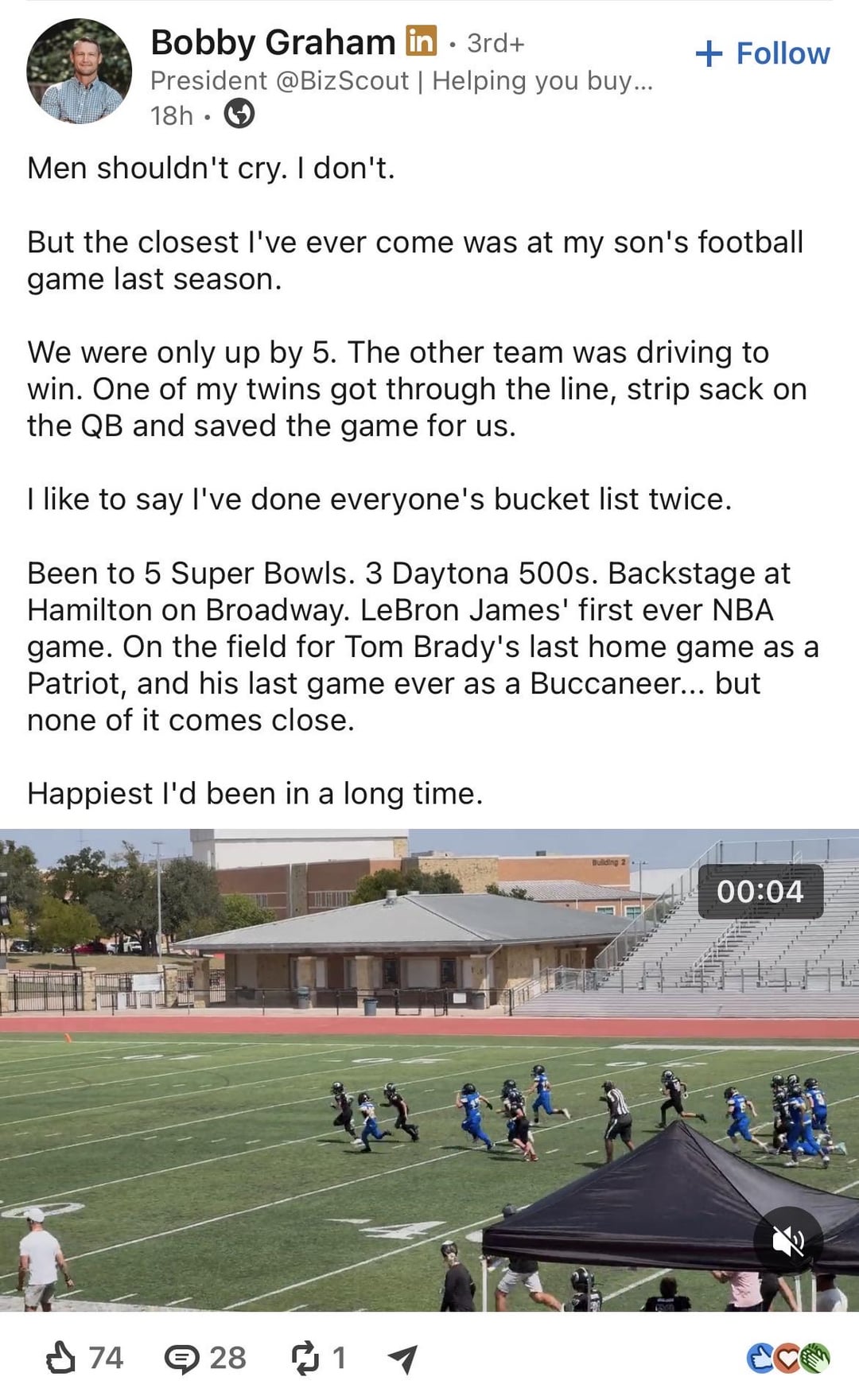Repost Bobby Graham's post
This screenshot has width=859, height=1400.
pos(319,1358)
